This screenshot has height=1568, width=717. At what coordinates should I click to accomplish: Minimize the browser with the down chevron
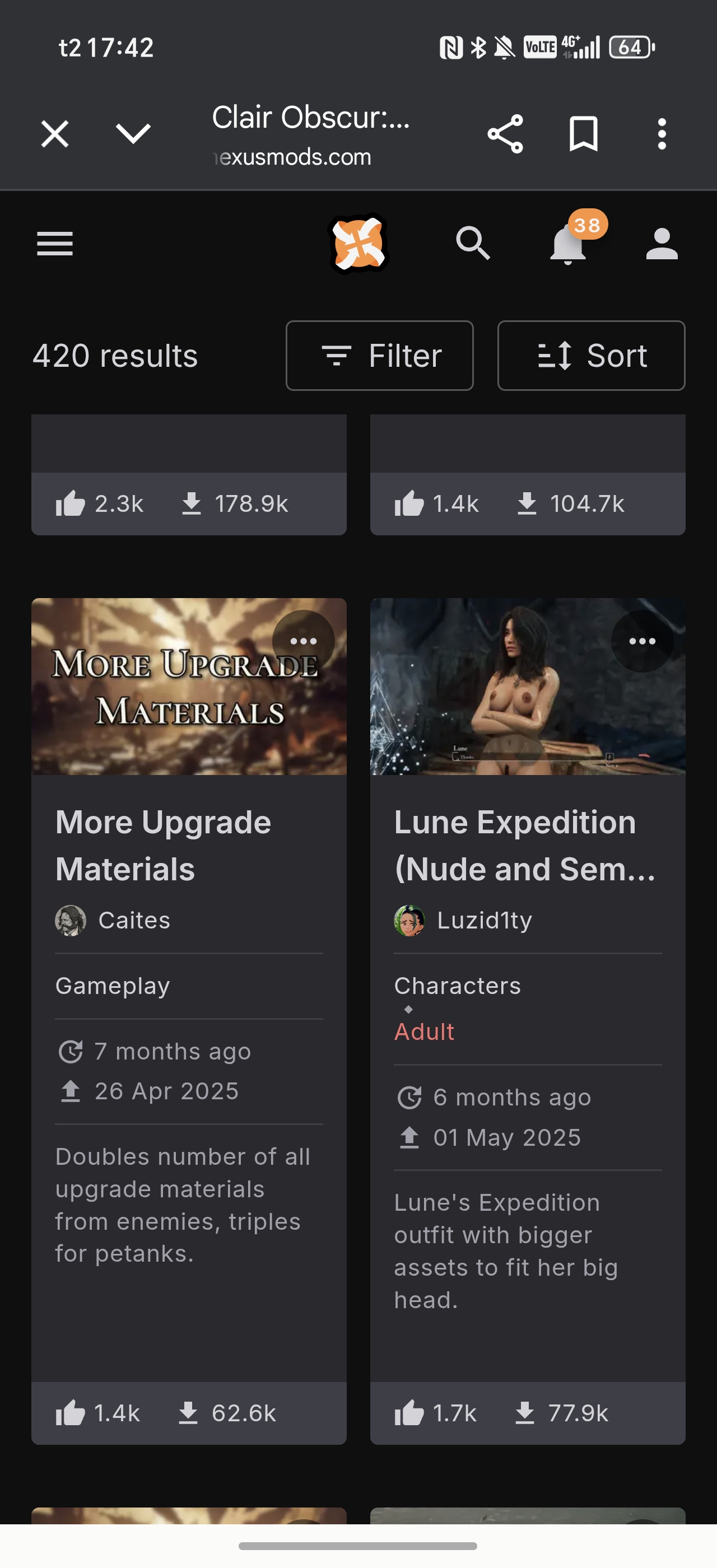pos(133,133)
